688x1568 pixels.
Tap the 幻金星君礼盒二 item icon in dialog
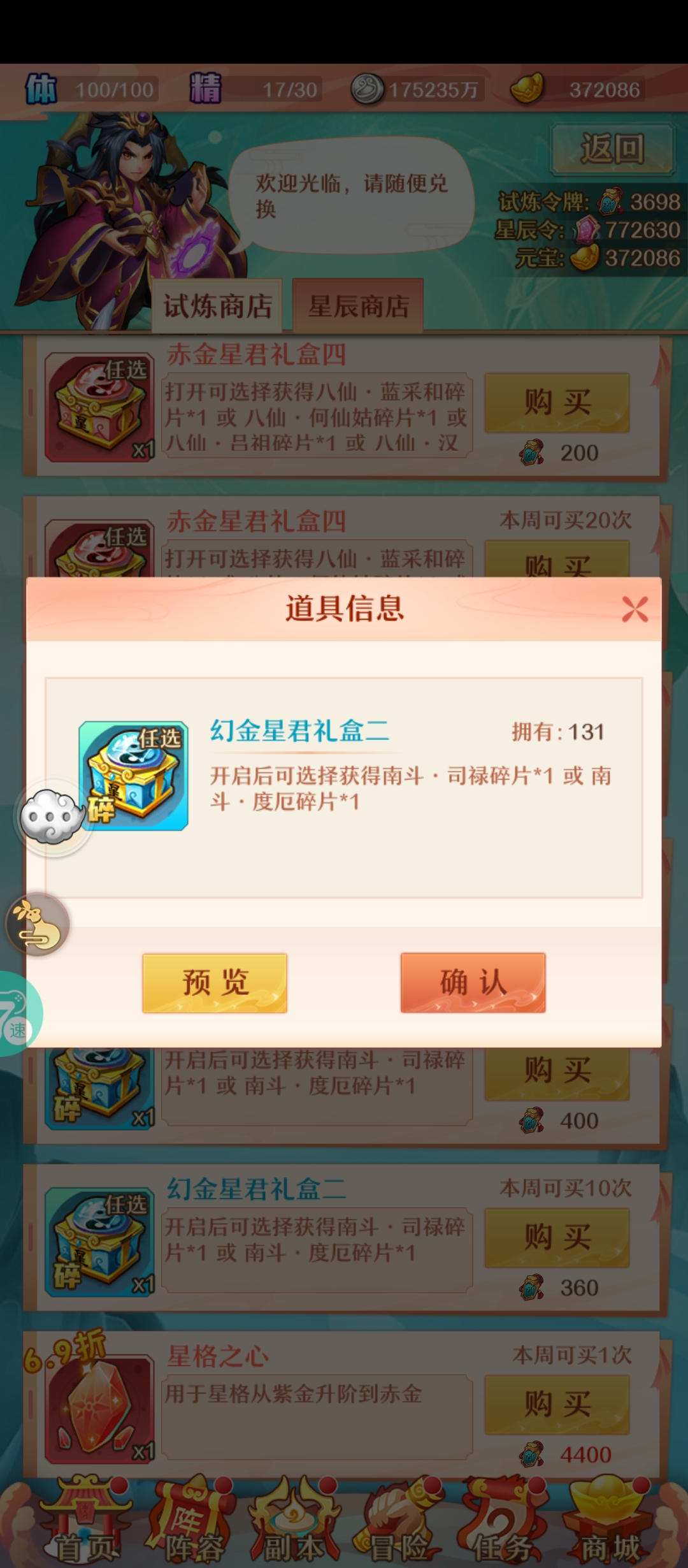pos(133,776)
